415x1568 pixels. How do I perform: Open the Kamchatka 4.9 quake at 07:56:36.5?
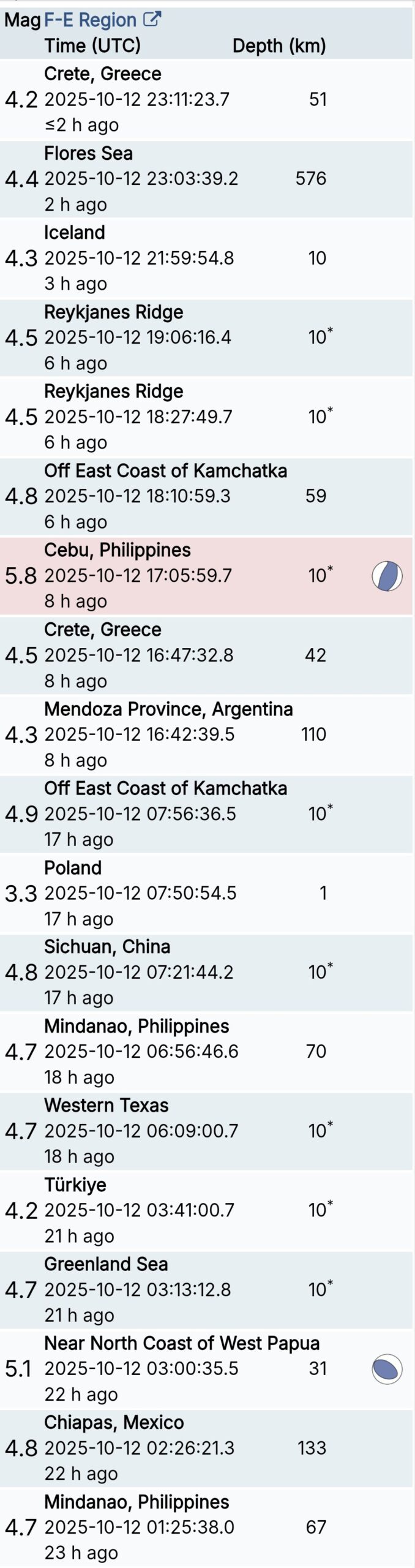tap(140, 813)
